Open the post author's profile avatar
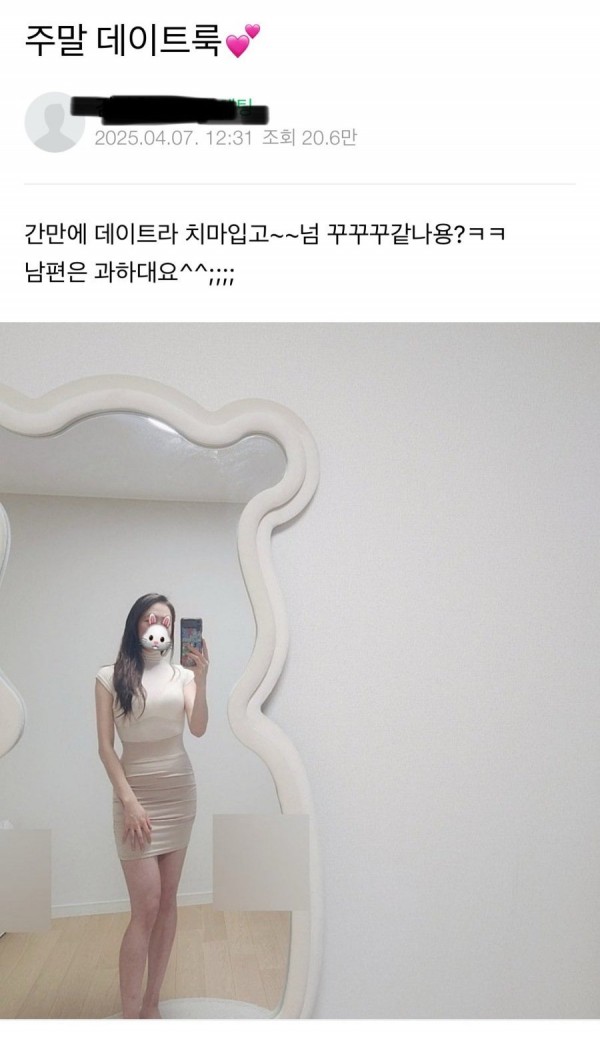Viewport: 600px width, 1039px height. tap(54, 122)
